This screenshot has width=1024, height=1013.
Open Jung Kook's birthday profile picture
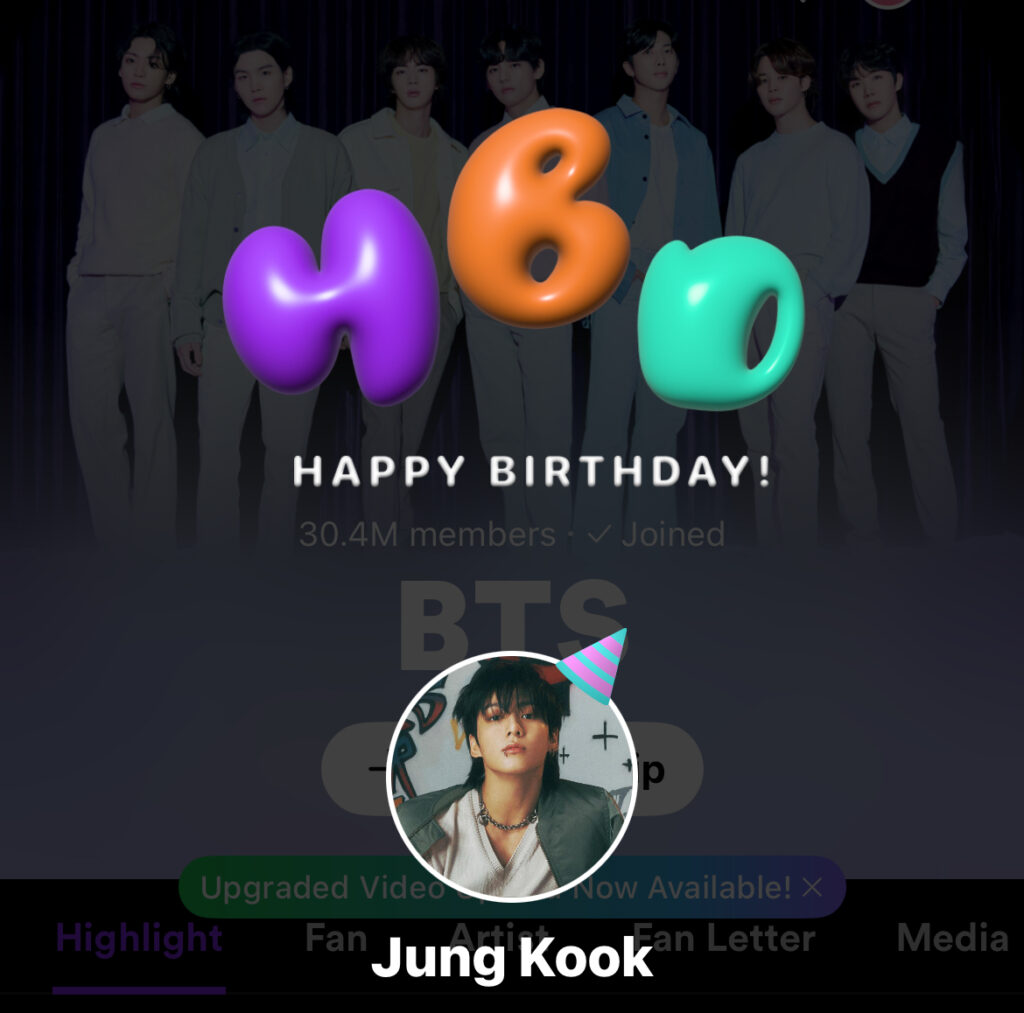[511, 777]
